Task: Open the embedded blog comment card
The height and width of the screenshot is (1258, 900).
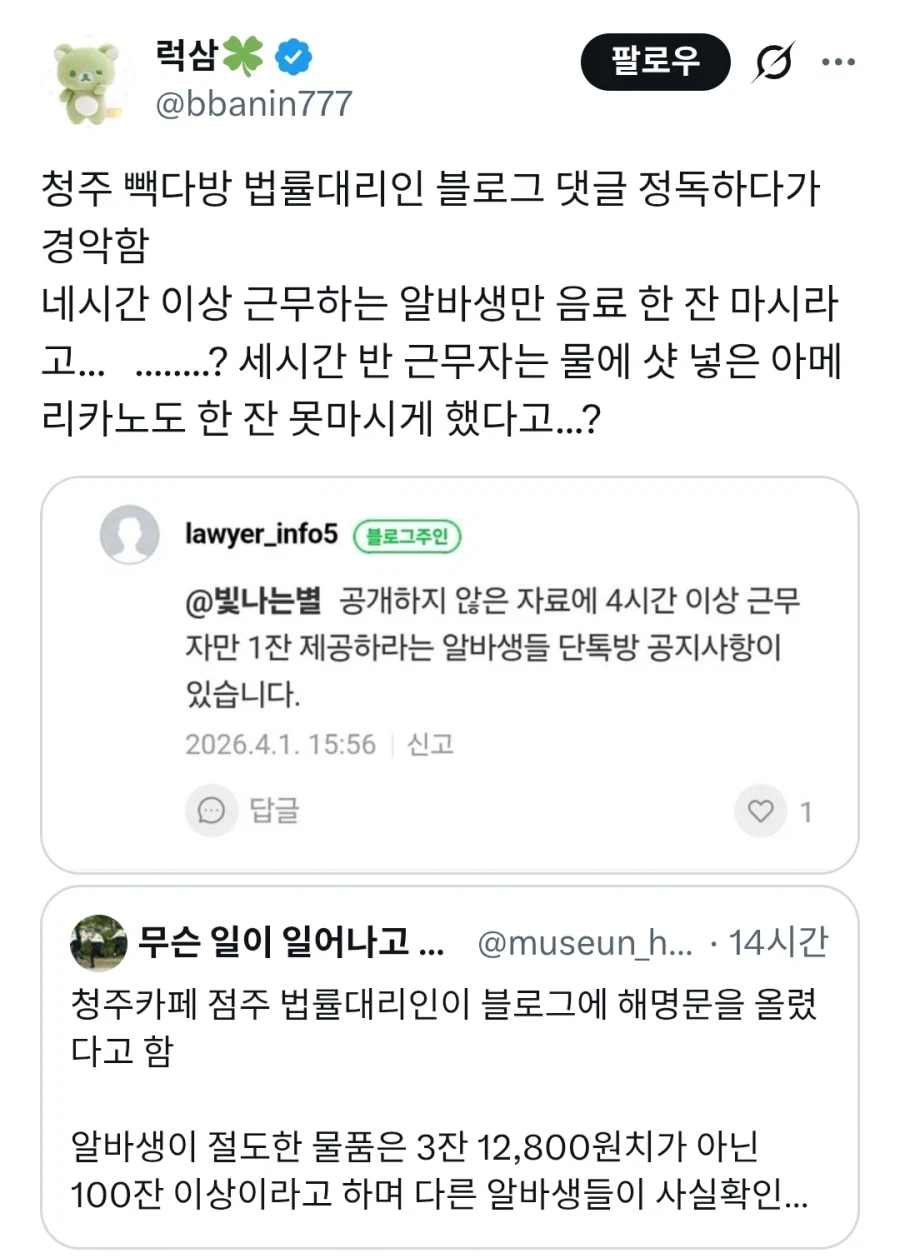Action: [x=450, y=680]
